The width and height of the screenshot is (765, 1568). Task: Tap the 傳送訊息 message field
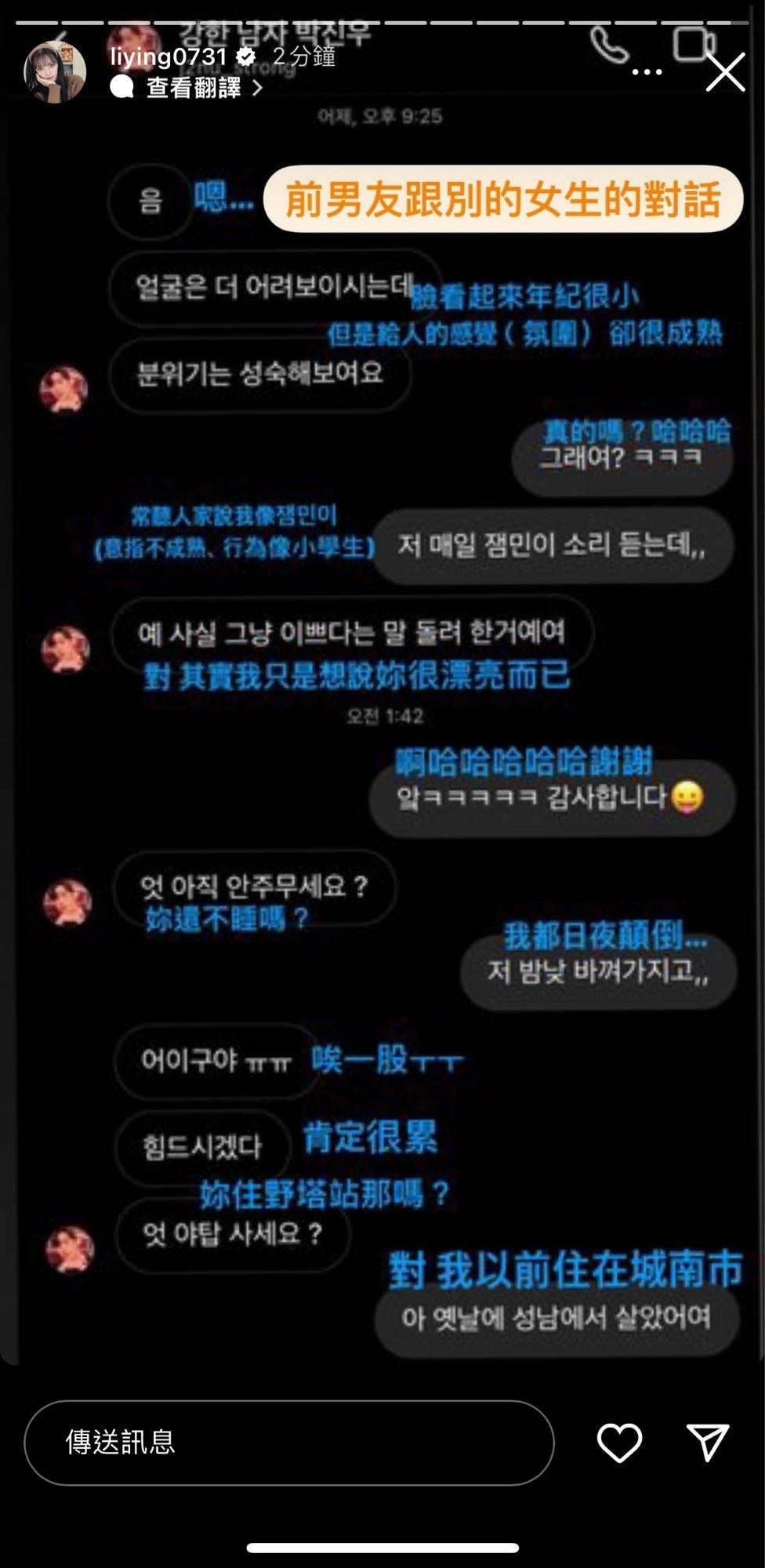click(x=288, y=1442)
